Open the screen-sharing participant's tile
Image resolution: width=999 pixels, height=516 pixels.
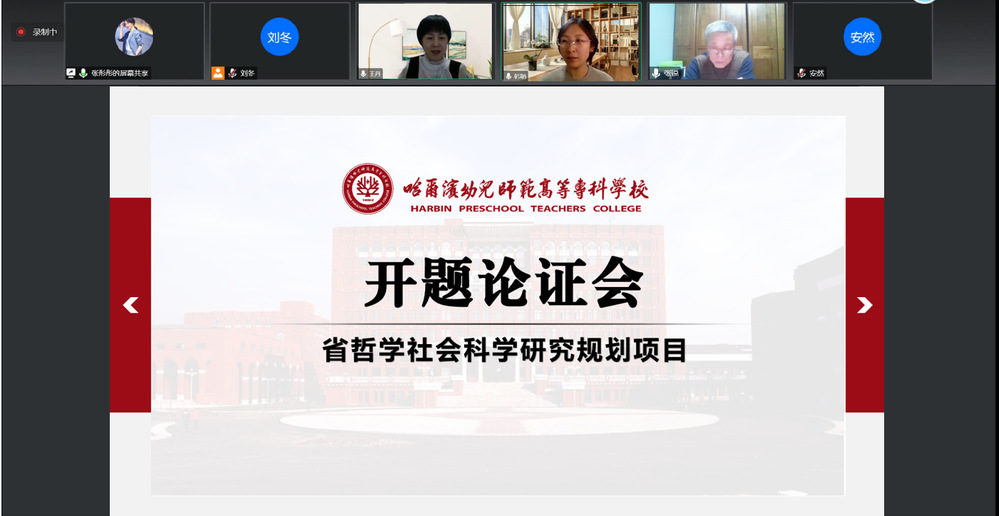pyautogui.click(x=134, y=40)
